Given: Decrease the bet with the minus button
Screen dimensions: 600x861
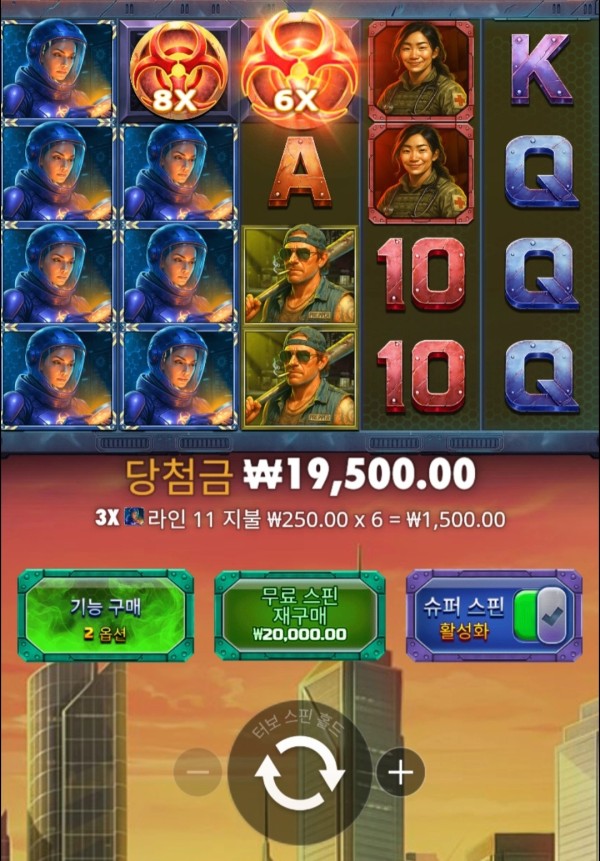Looking at the screenshot, I should click(198, 772).
